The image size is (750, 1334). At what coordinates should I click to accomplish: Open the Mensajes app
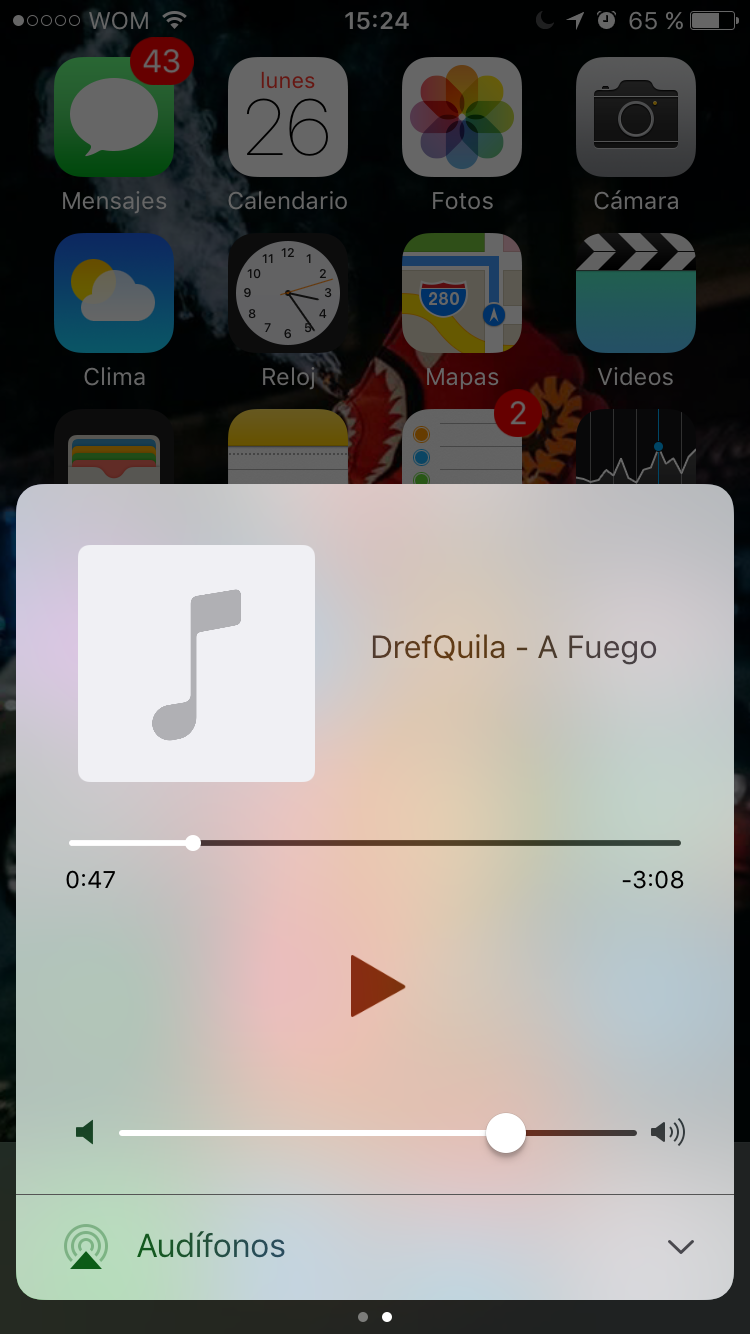pos(114,117)
